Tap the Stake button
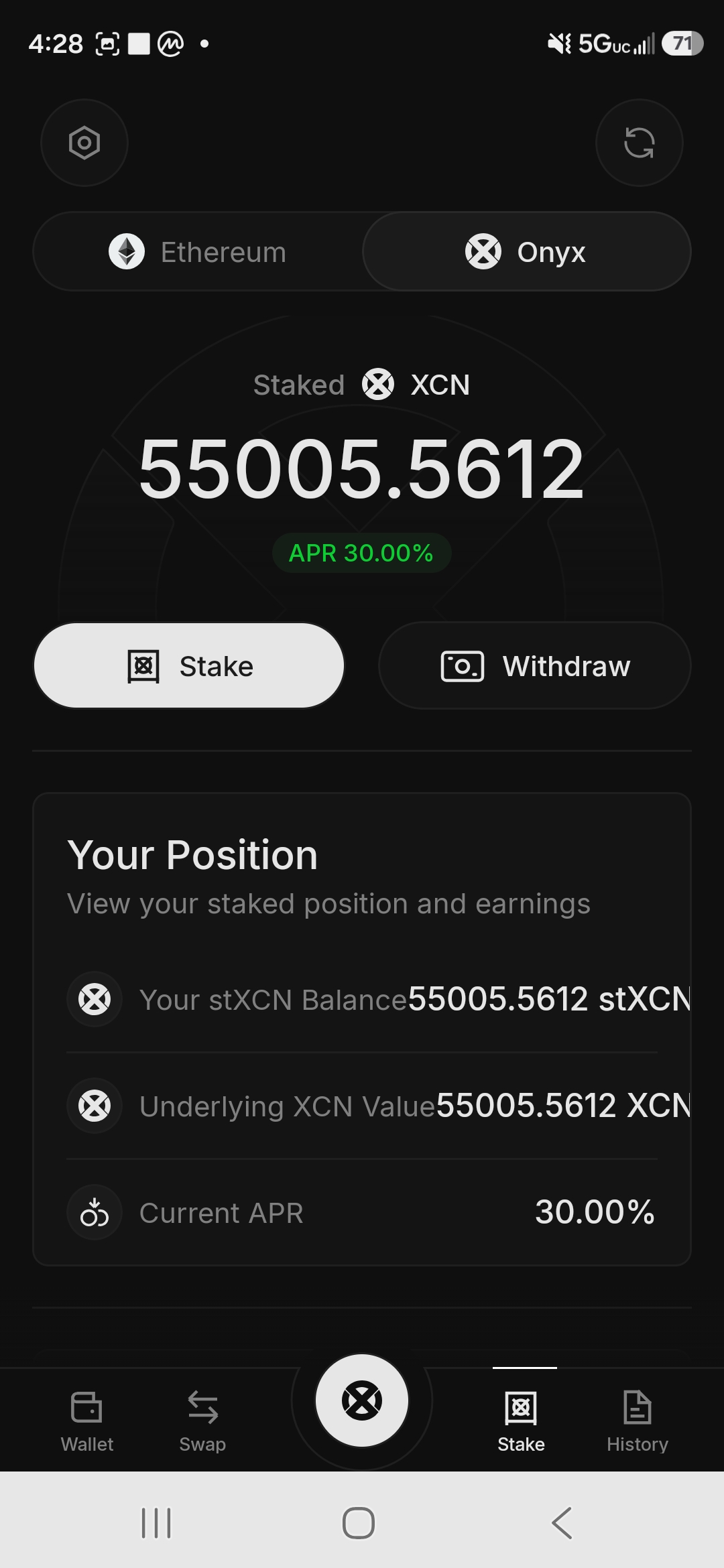This screenshot has height=1568, width=724. (189, 665)
